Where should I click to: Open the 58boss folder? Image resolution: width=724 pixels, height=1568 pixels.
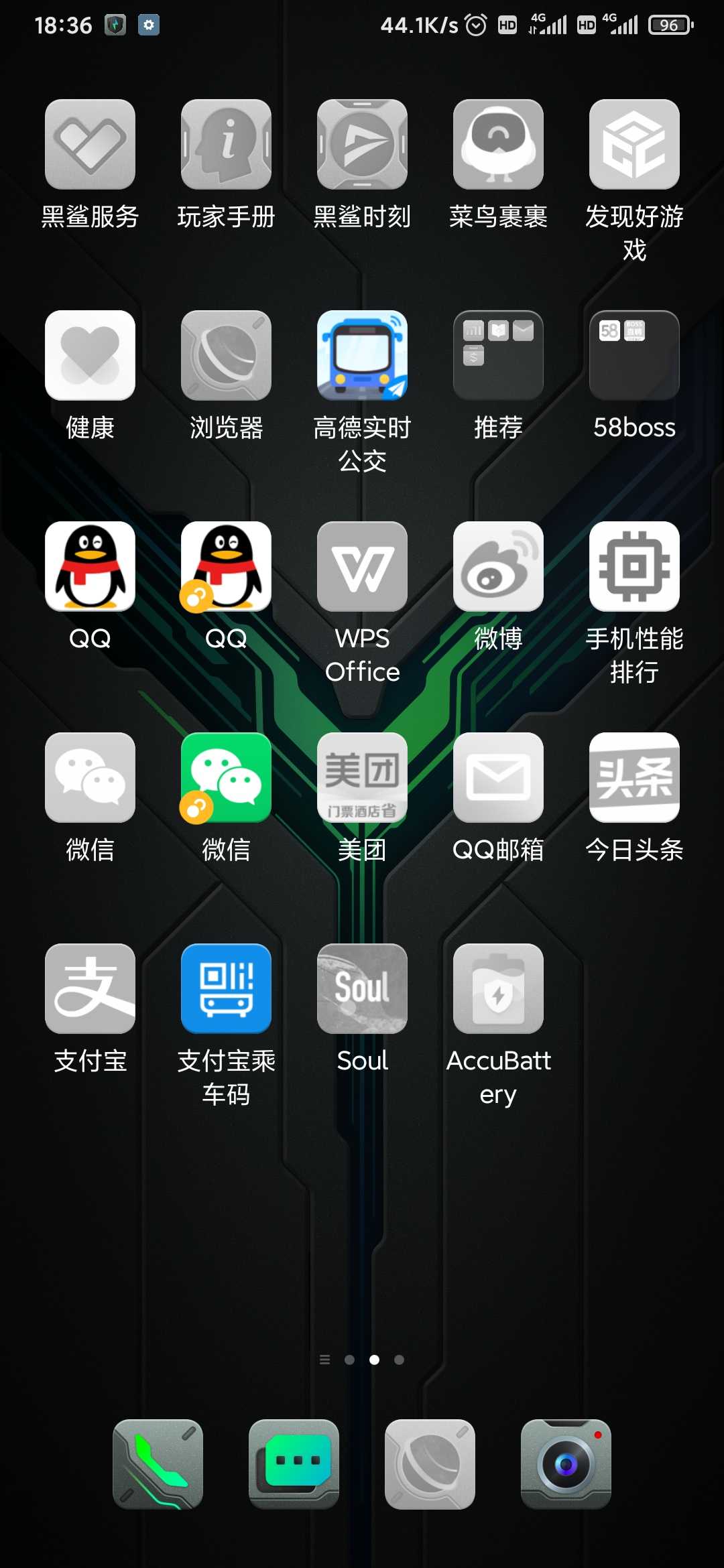(x=634, y=356)
